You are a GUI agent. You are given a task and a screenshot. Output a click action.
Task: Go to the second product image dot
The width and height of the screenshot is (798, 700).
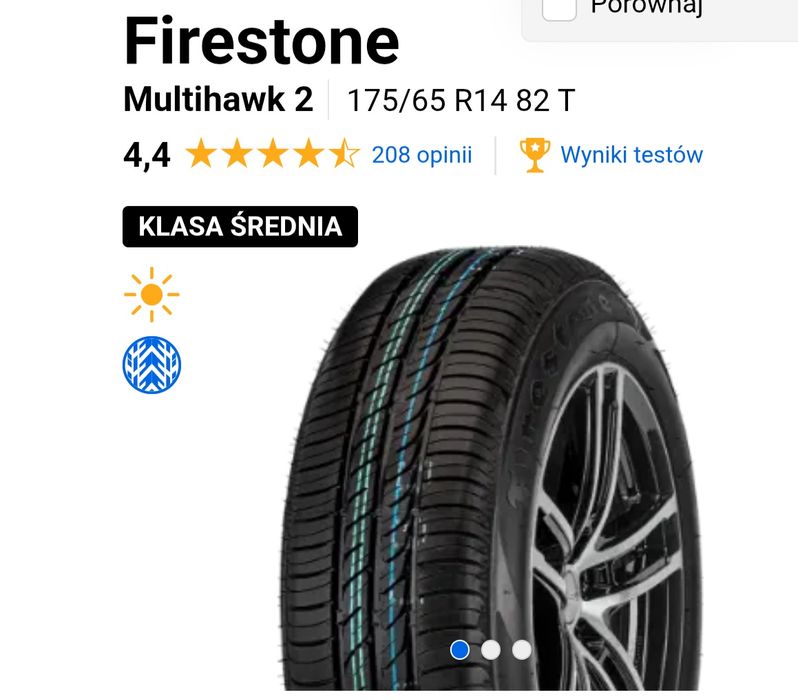point(491,650)
